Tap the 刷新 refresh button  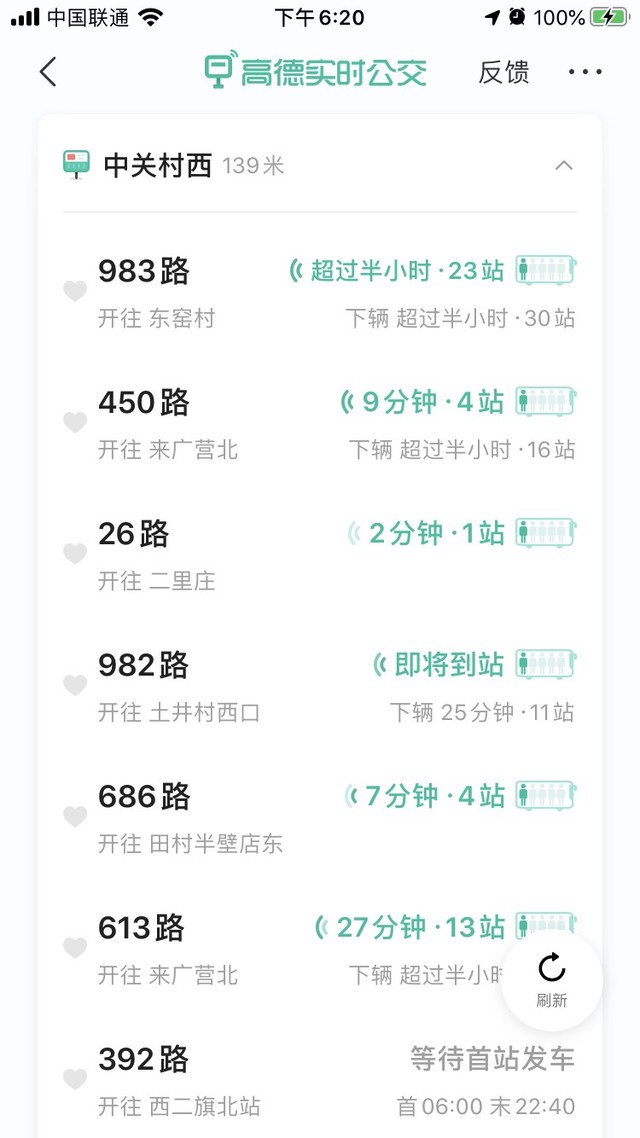(x=552, y=980)
